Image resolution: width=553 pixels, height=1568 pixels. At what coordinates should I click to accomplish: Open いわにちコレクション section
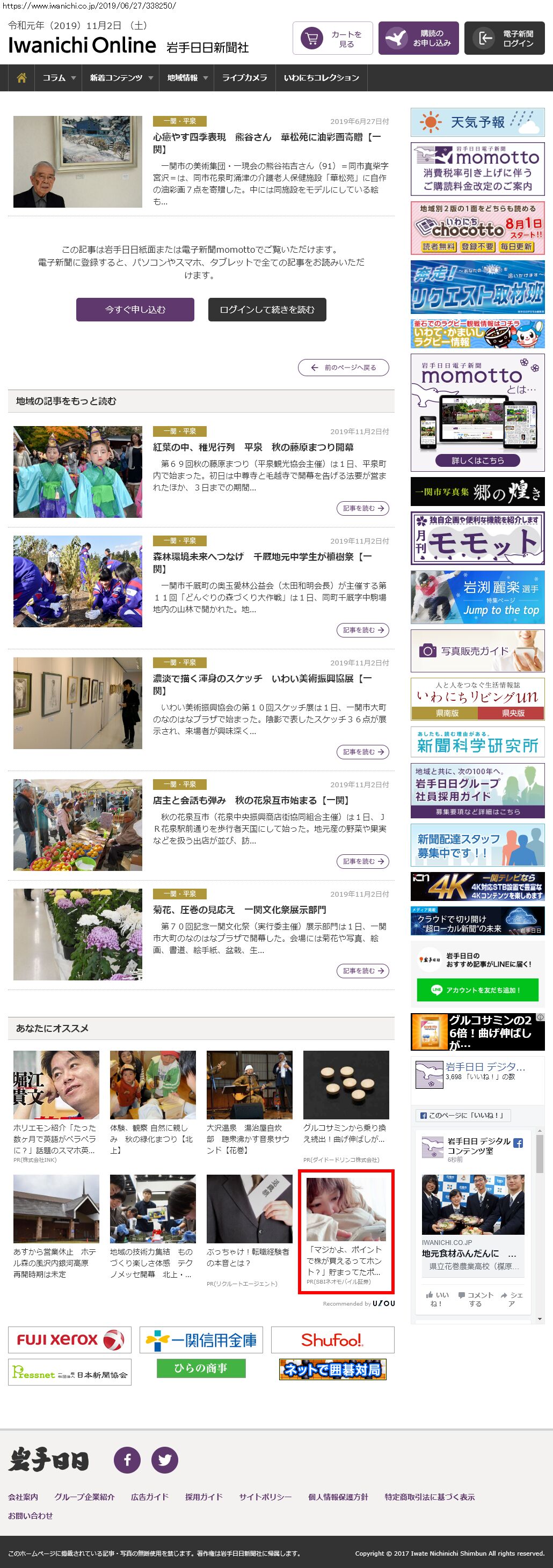point(321,78)
